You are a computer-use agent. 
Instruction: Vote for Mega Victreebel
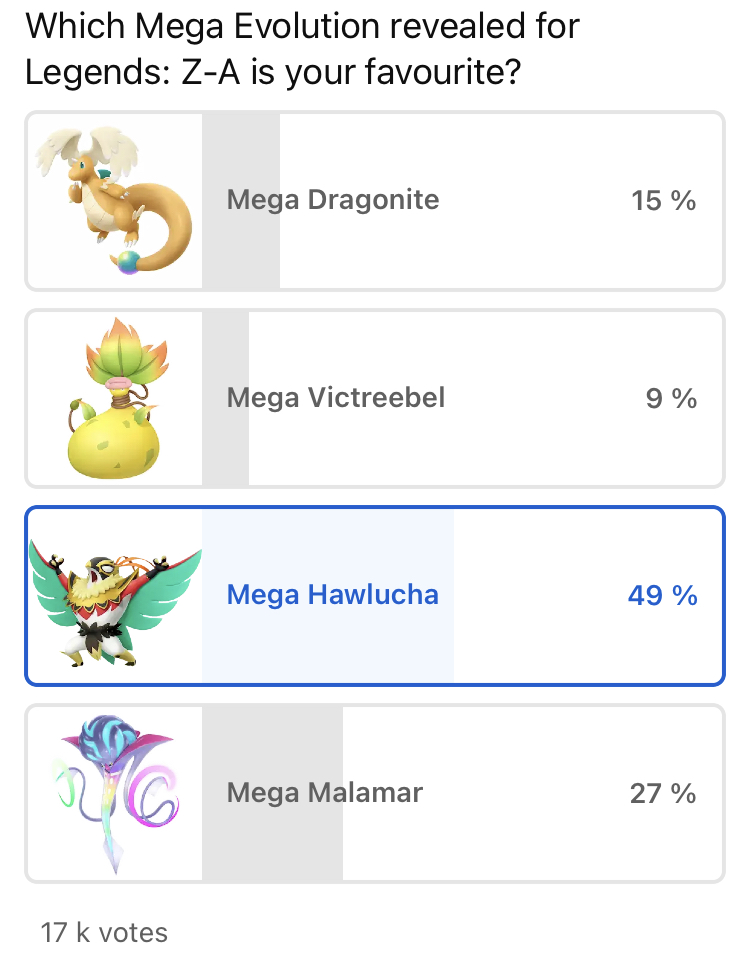pyautogui.click(x=374, y=399)
